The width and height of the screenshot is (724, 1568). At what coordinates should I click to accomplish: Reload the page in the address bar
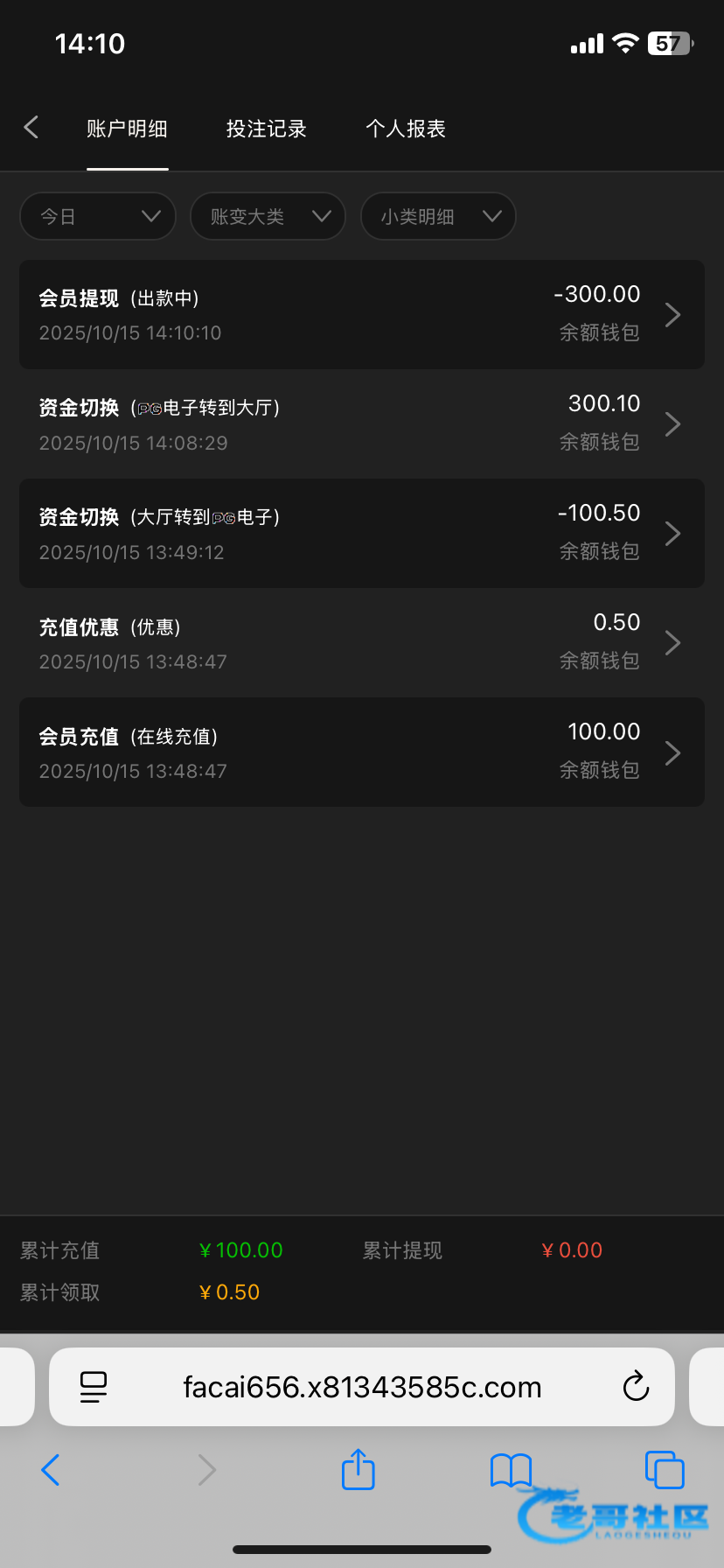pyautogui.click(x=636, y=1386)
